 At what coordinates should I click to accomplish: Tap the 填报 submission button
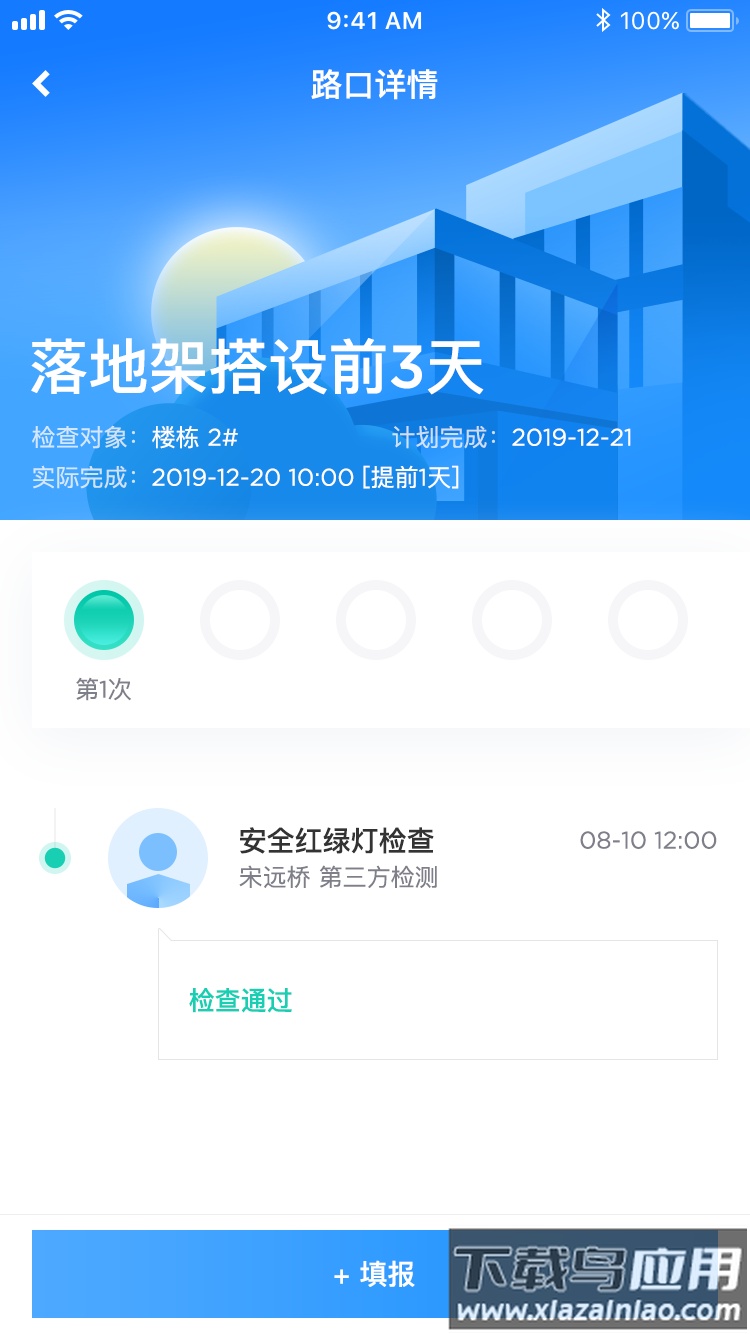tap(374, 1274)
